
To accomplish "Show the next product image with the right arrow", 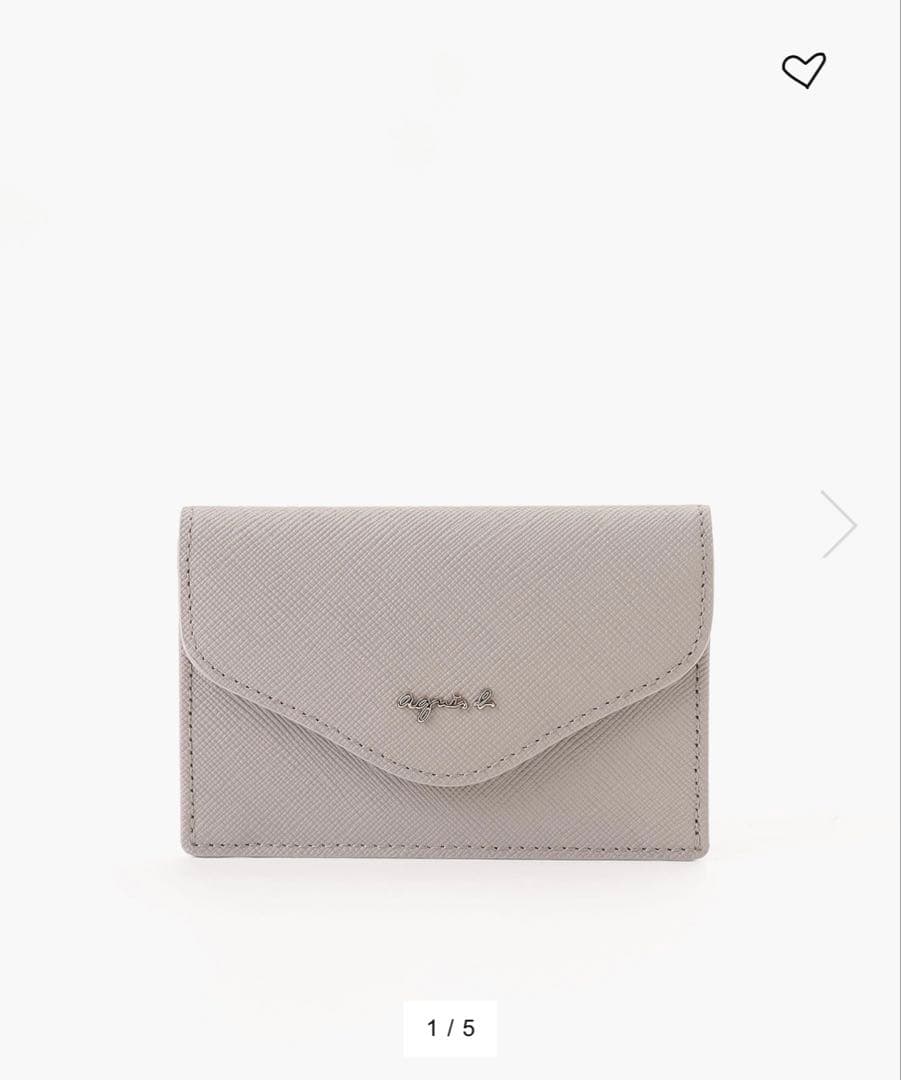I will [x=838, y=524].
